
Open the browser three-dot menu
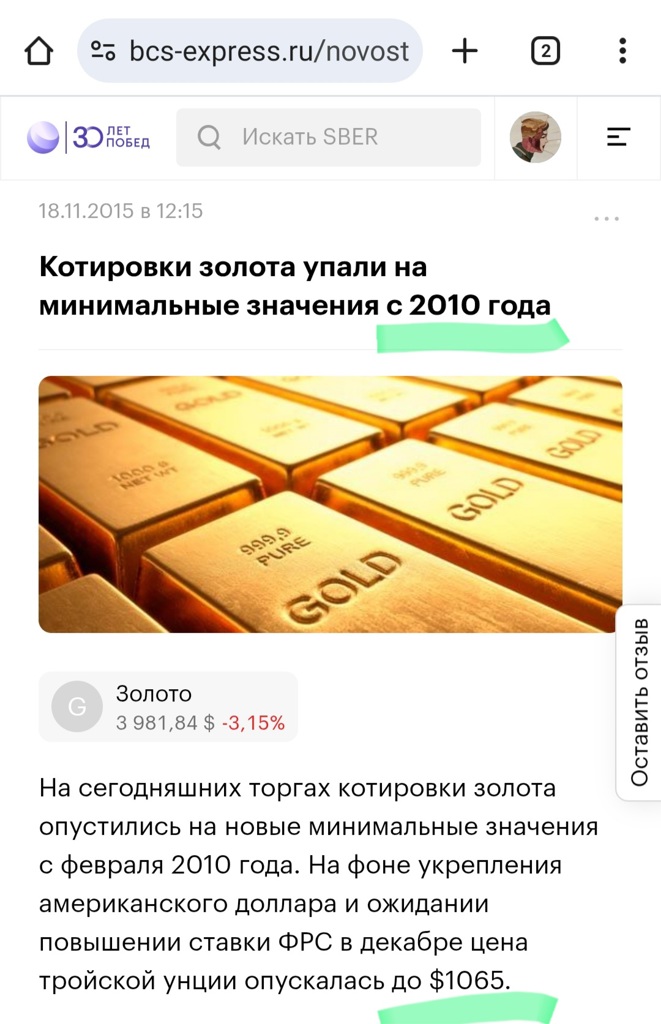point(622,51)
